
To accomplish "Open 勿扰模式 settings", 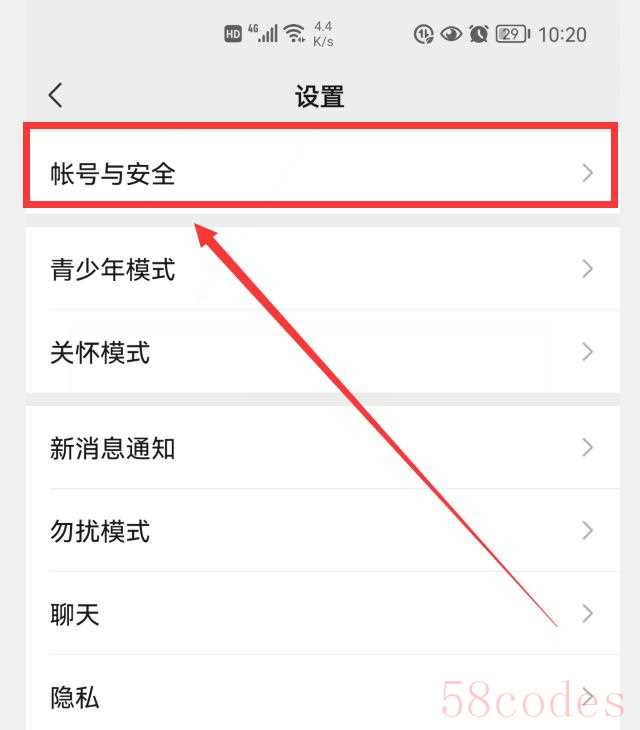I will pos(320,530).
